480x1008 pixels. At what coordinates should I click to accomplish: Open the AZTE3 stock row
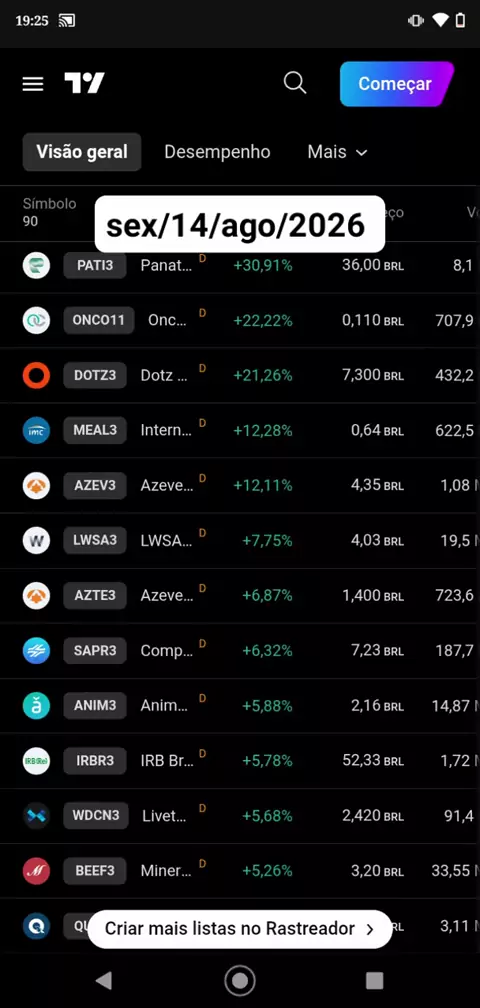(x=240, y=596)
